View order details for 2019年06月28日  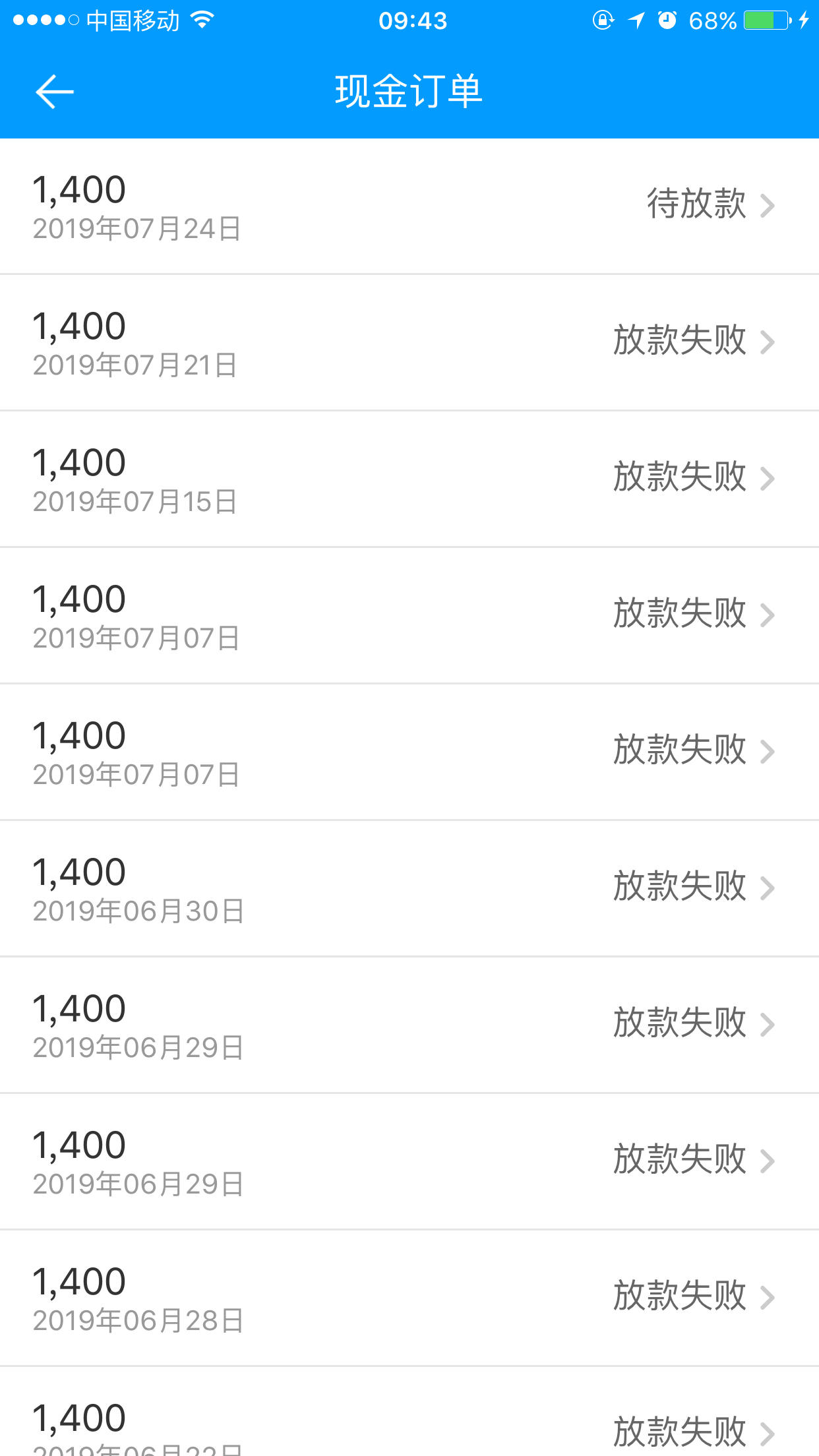point(409,1298)
